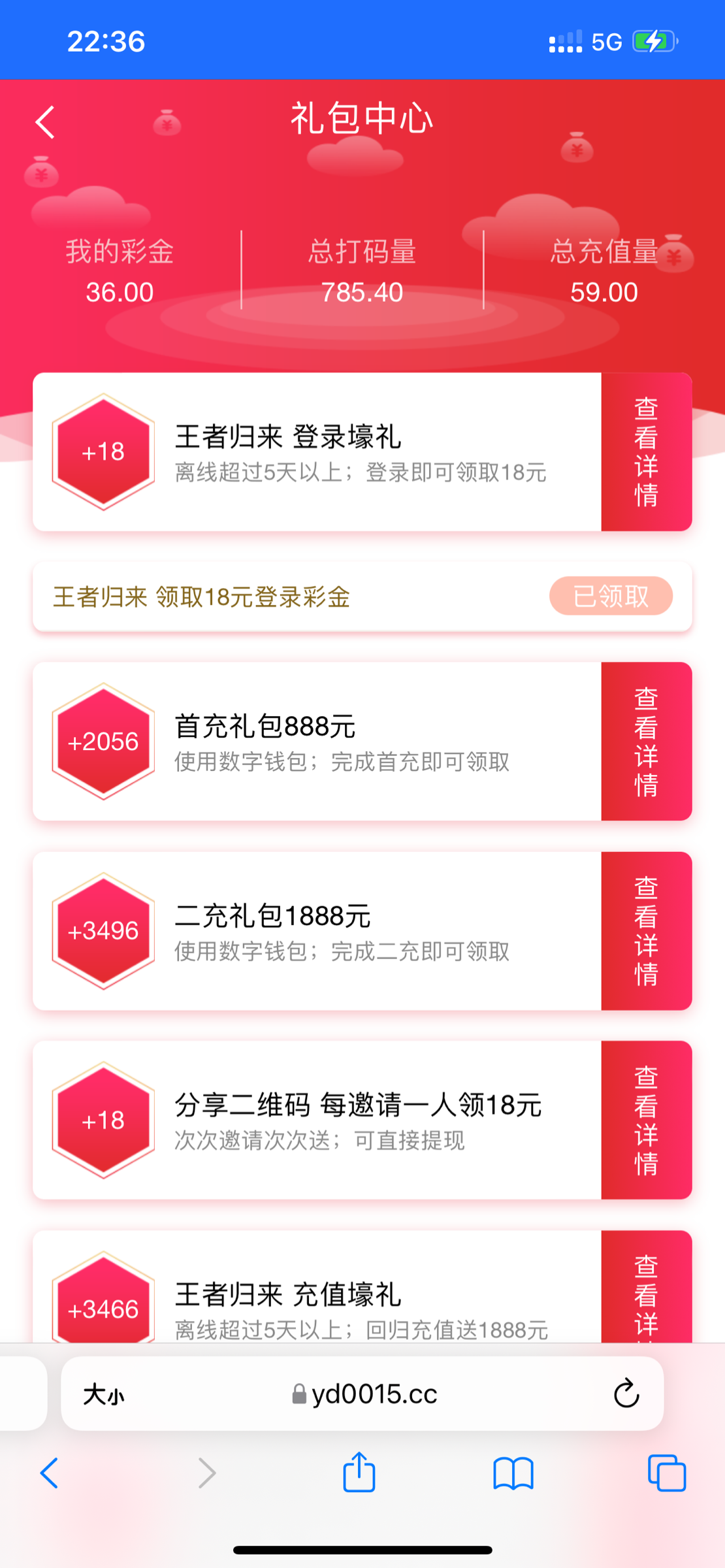725x1568 pixels.
Task: Tap the 已领取 button for 18元登录彩金
Action: 610,596
